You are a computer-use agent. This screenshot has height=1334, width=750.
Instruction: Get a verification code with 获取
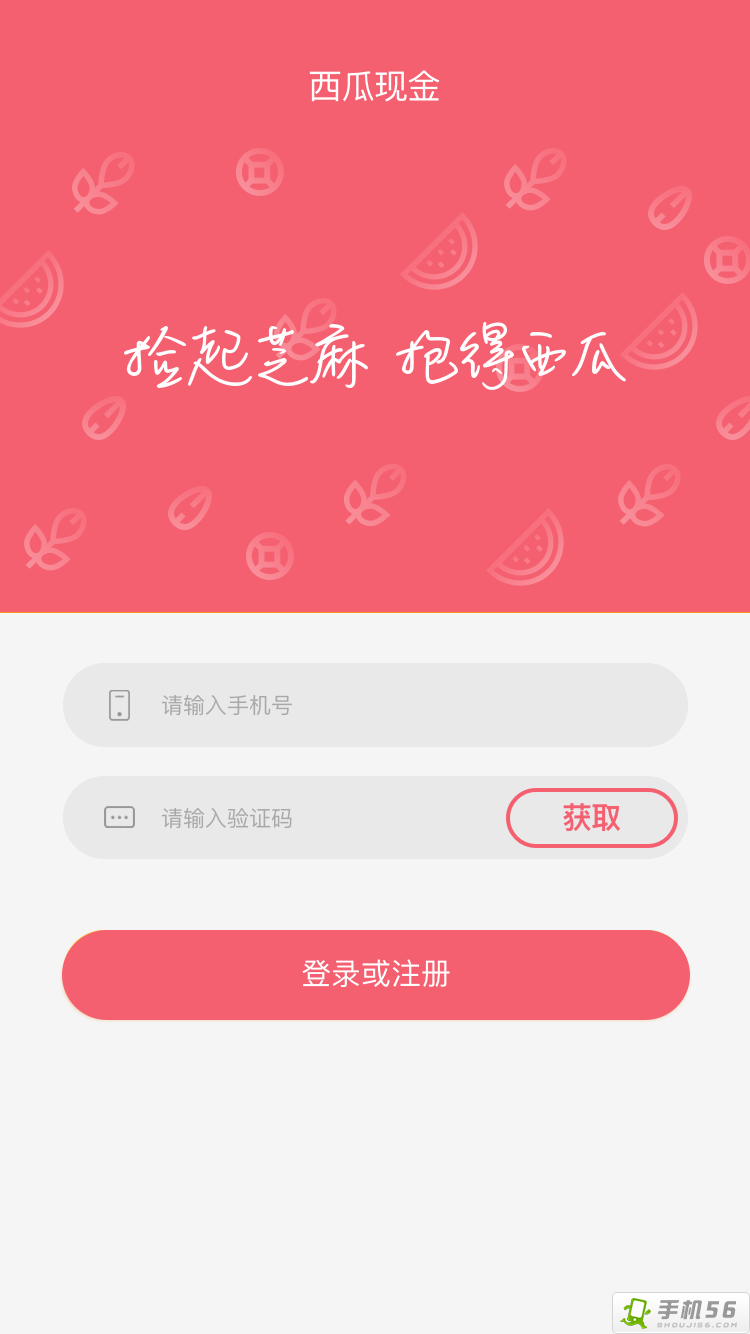tap(591, 818)
